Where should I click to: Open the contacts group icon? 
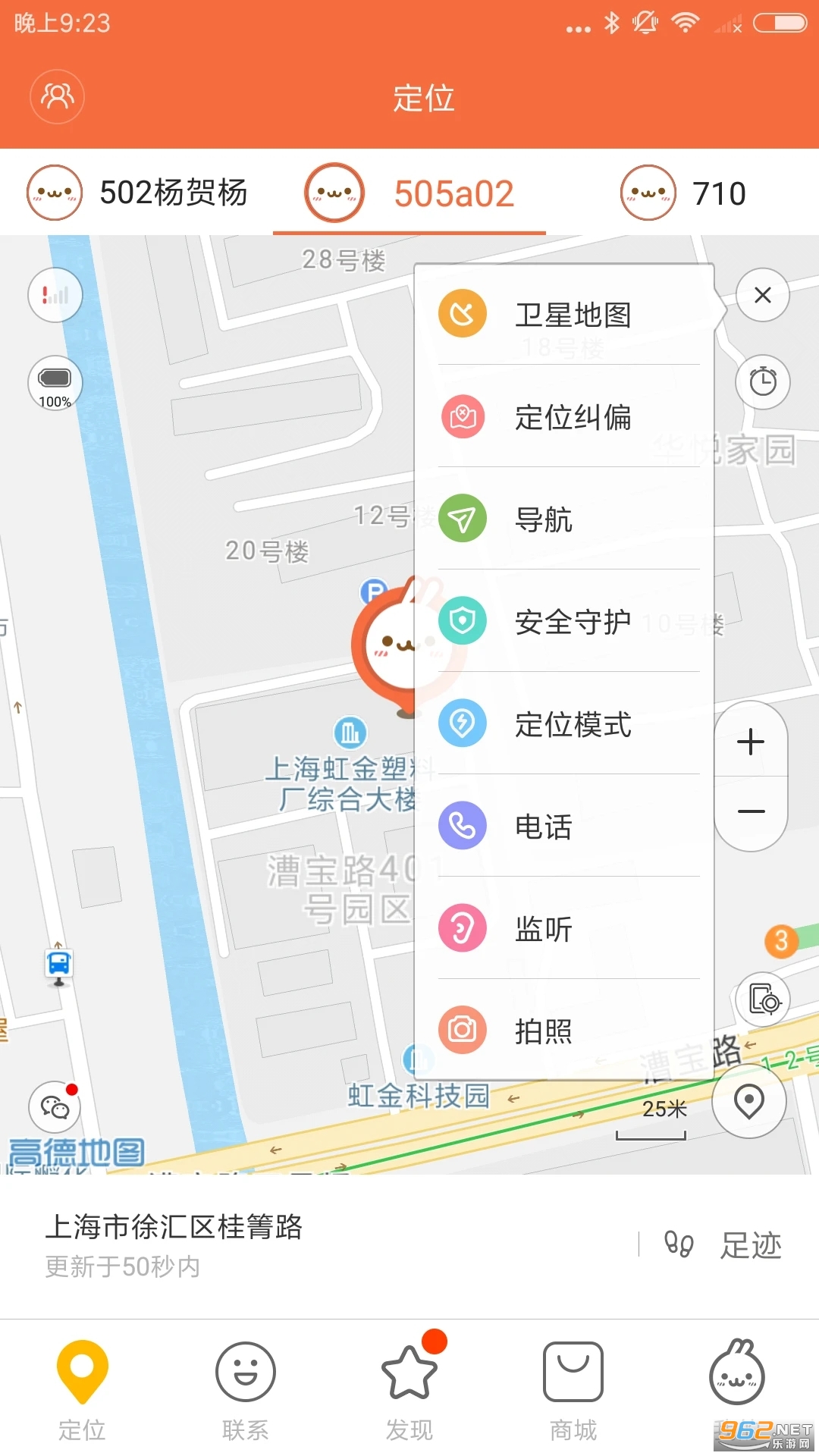click(x=57, y=96)
